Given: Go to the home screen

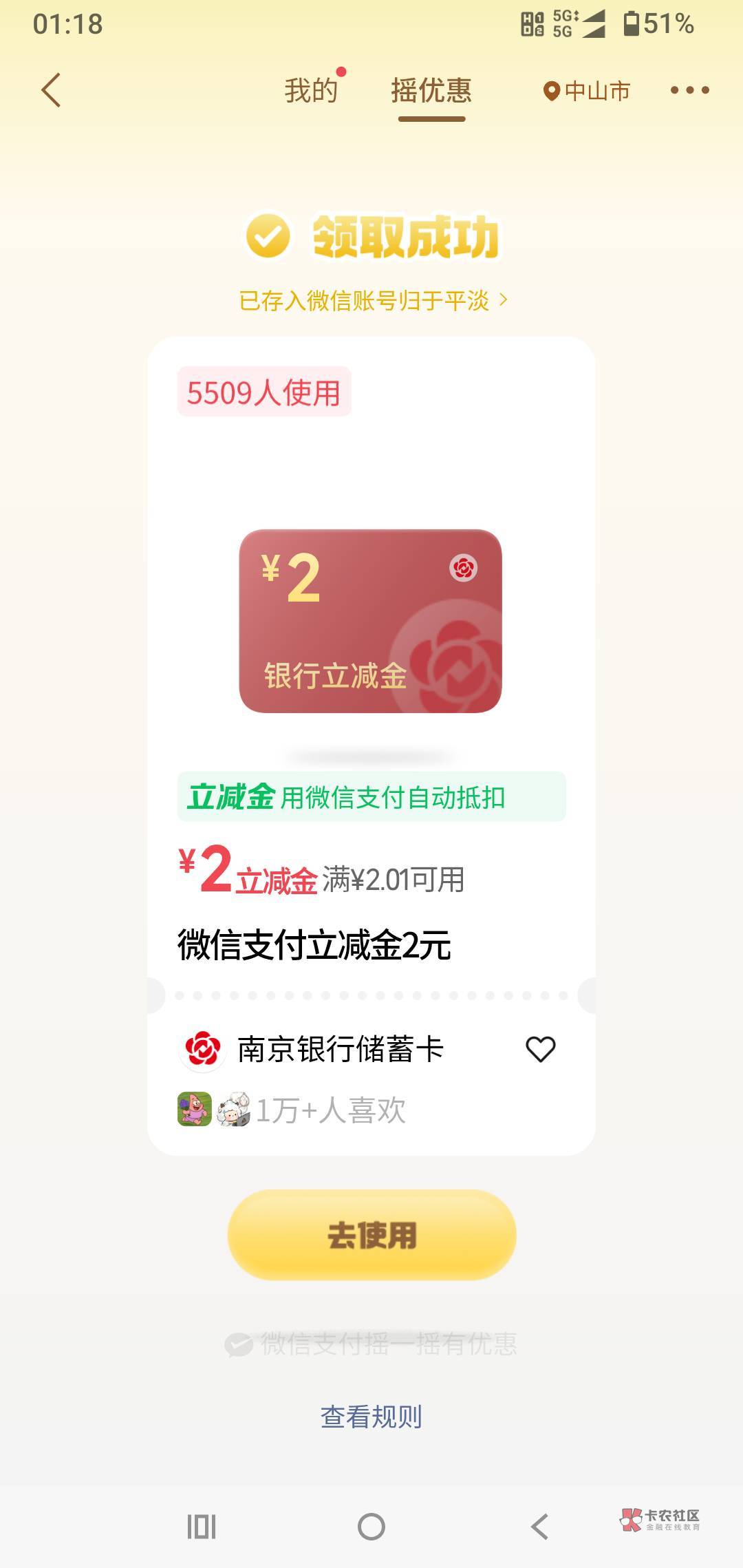Looking at the screenshot, I should click(x=371, y=1526).
